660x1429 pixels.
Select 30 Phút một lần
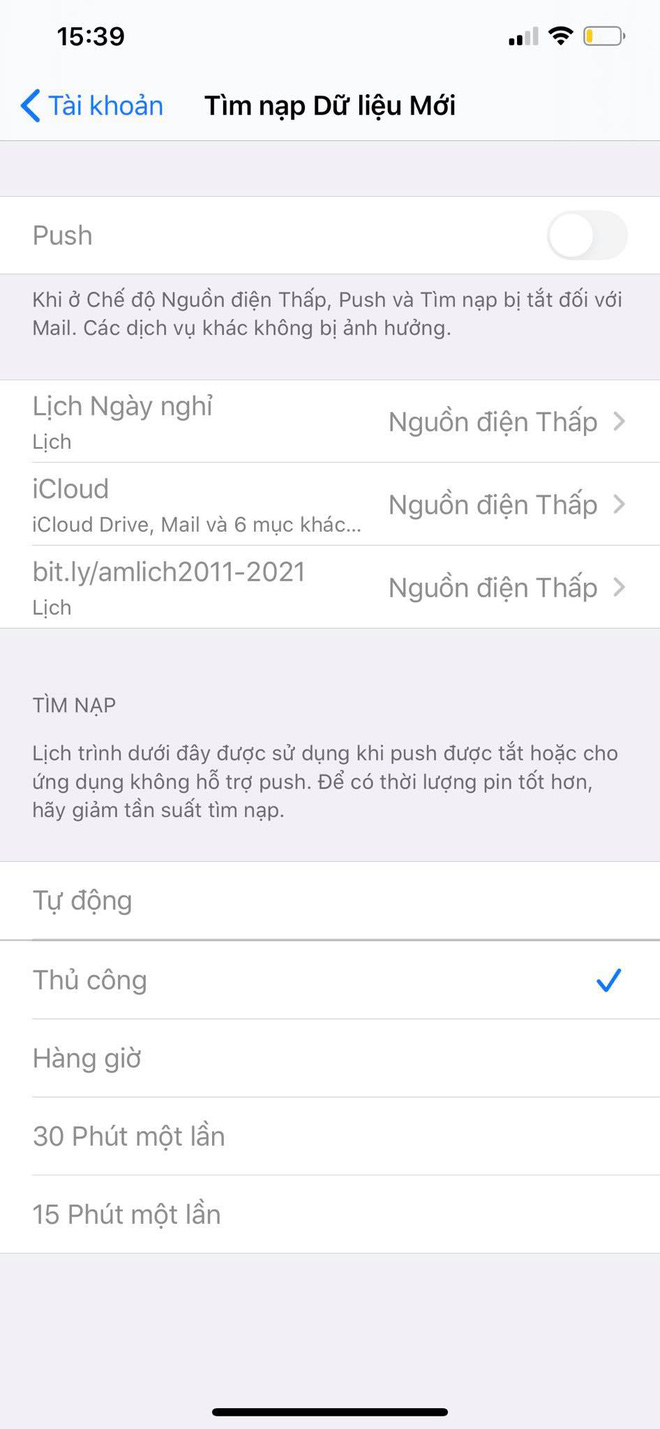click(330, 1136)
